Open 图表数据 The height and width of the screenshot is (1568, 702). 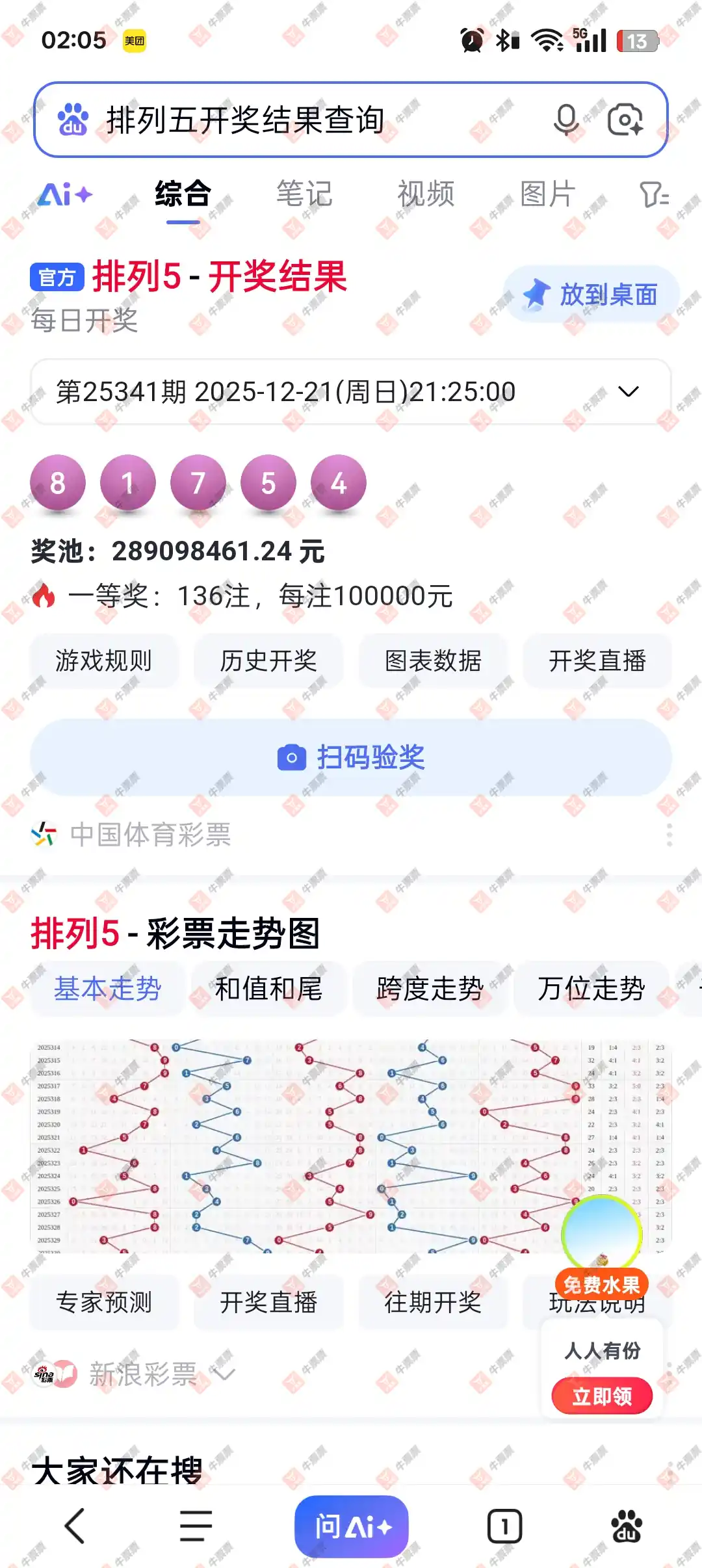pos(433,661)
